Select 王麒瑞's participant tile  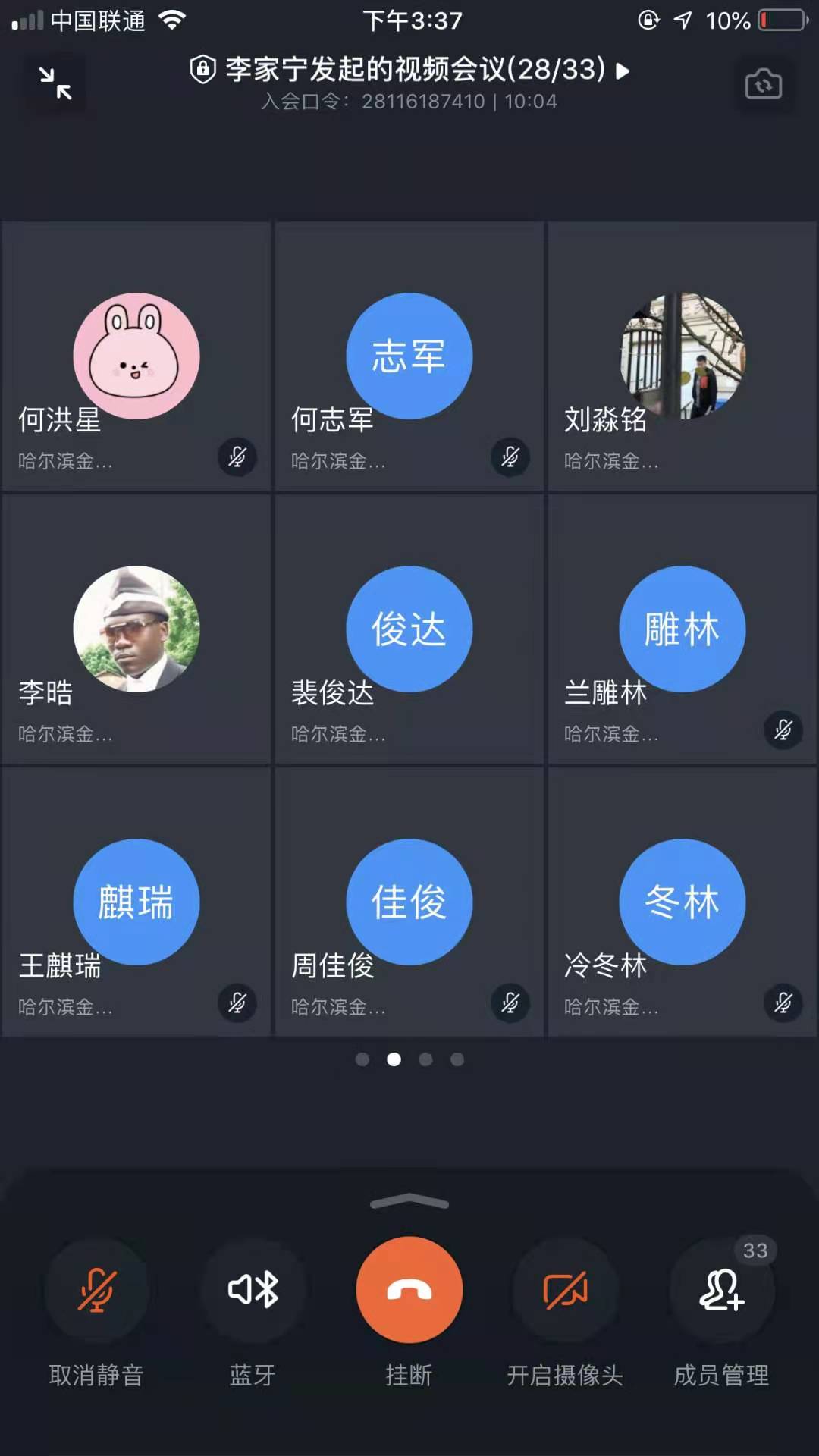coord(136,902)
